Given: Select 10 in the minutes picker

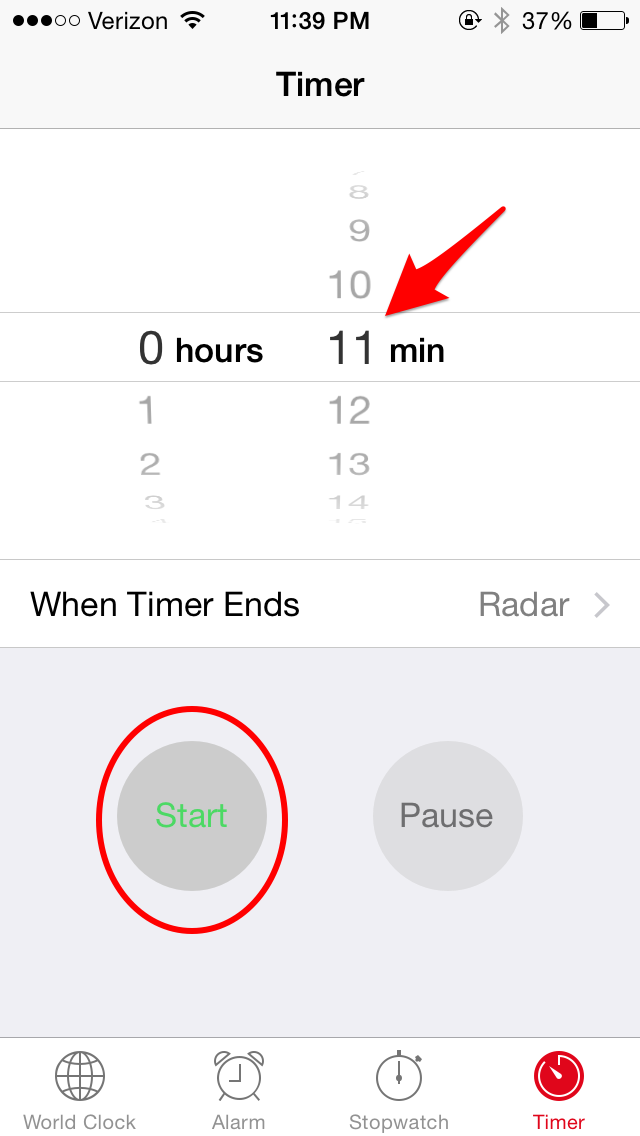Looking at the screenshot, I should 349,285.
